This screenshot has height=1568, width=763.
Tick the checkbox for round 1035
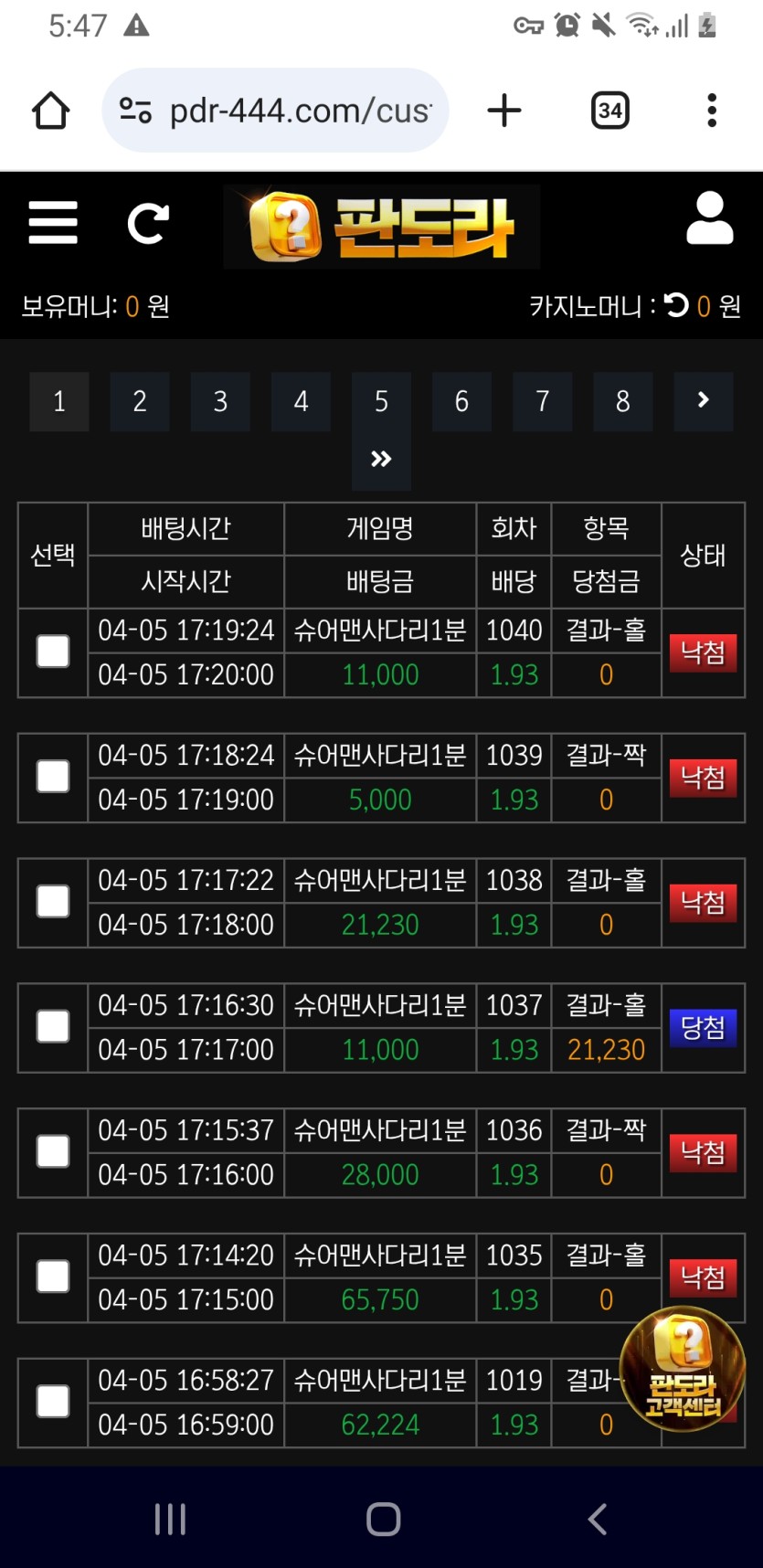[53, 1277]
